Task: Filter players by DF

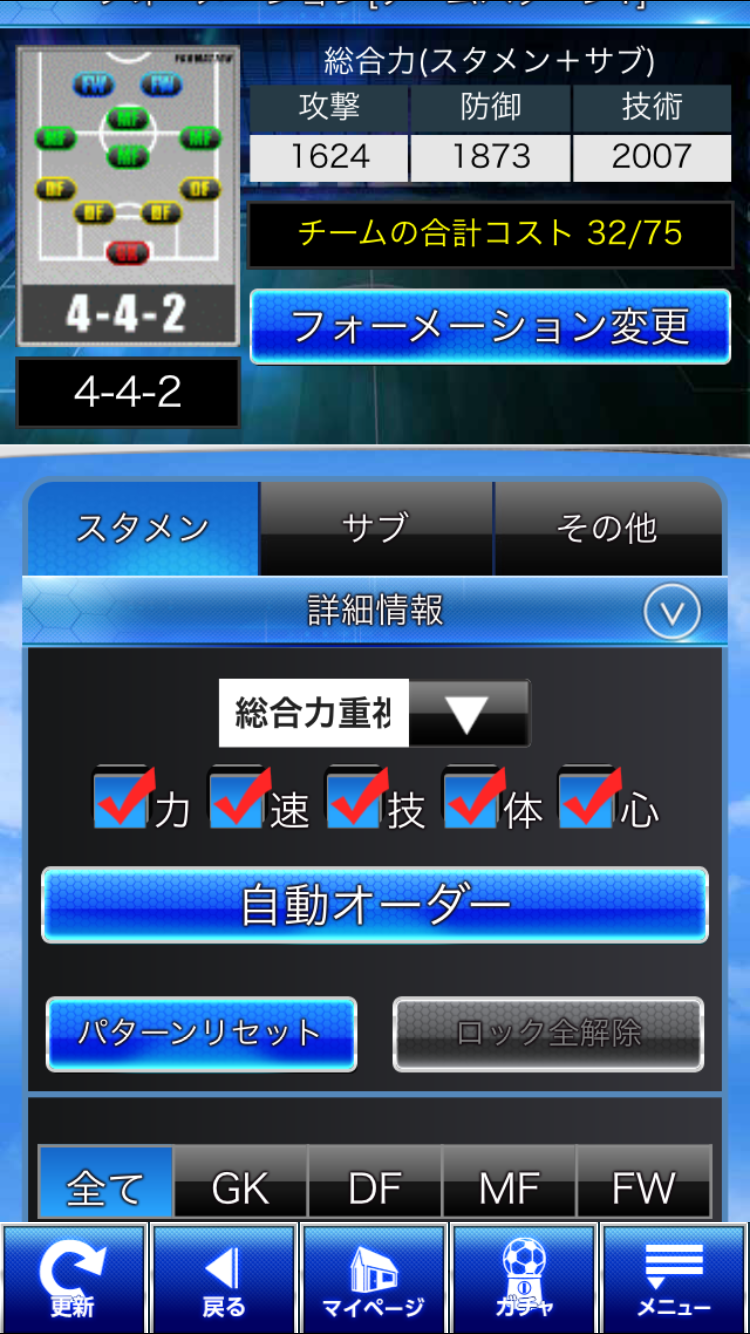Action: 376,1186
